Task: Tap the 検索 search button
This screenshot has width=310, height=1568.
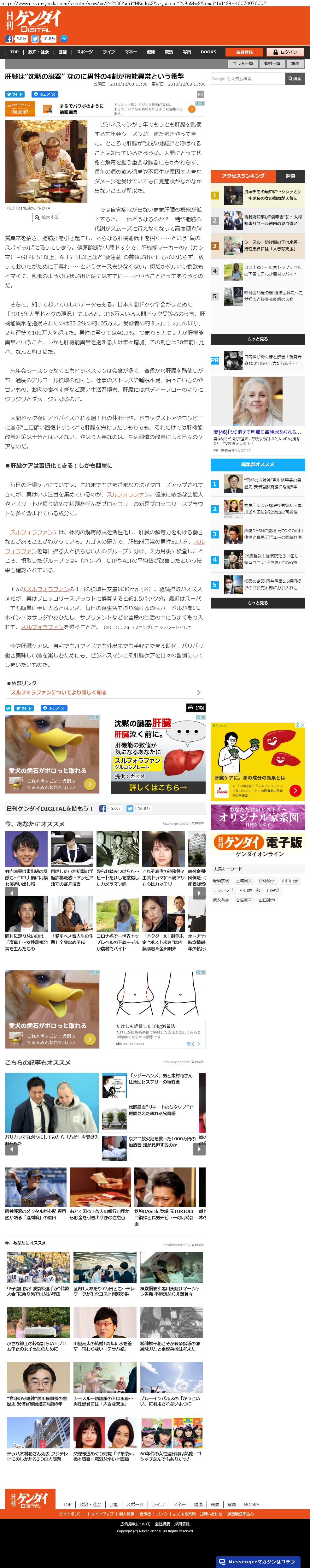Action: click(295, 79)
